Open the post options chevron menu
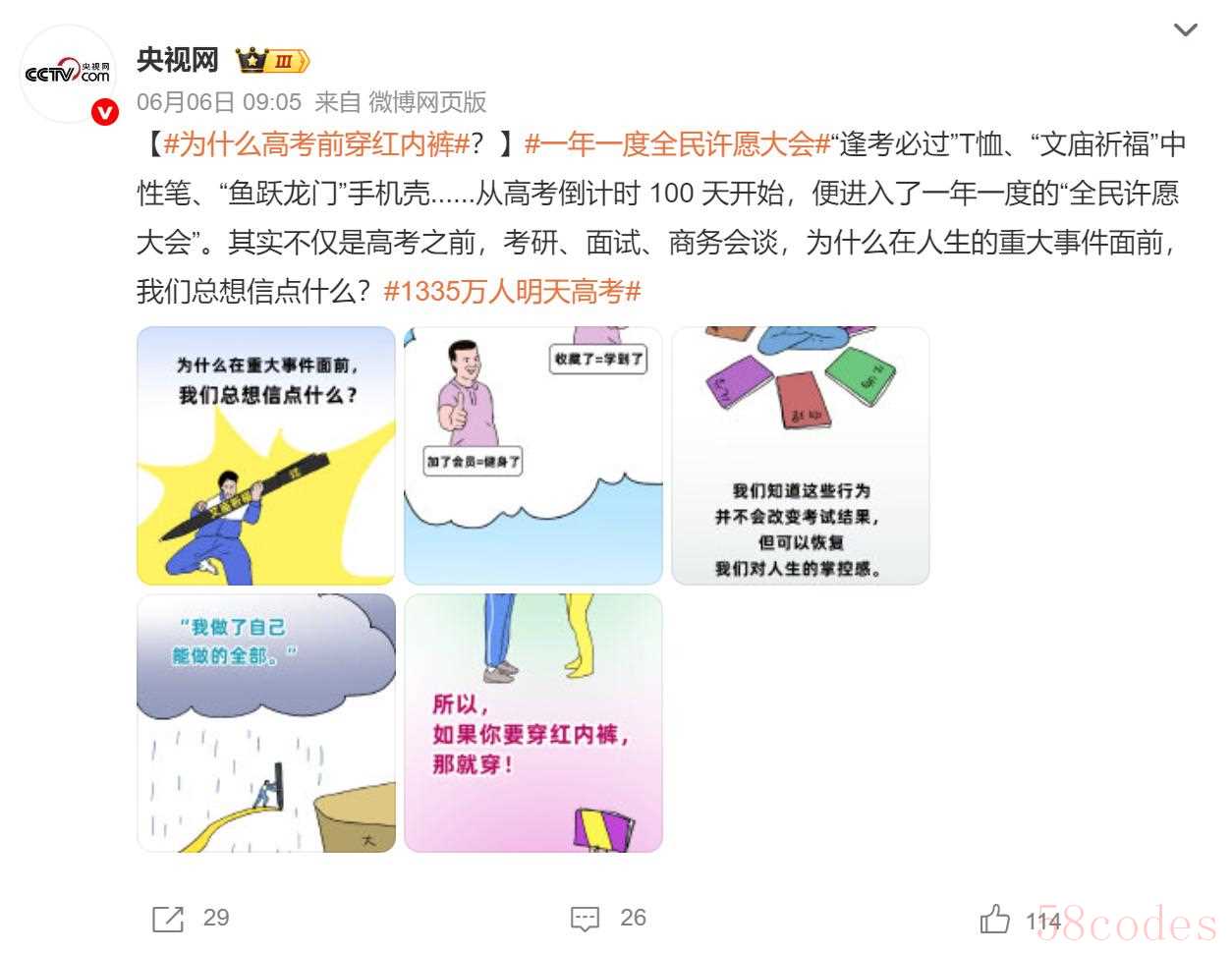 point(1185,30)
